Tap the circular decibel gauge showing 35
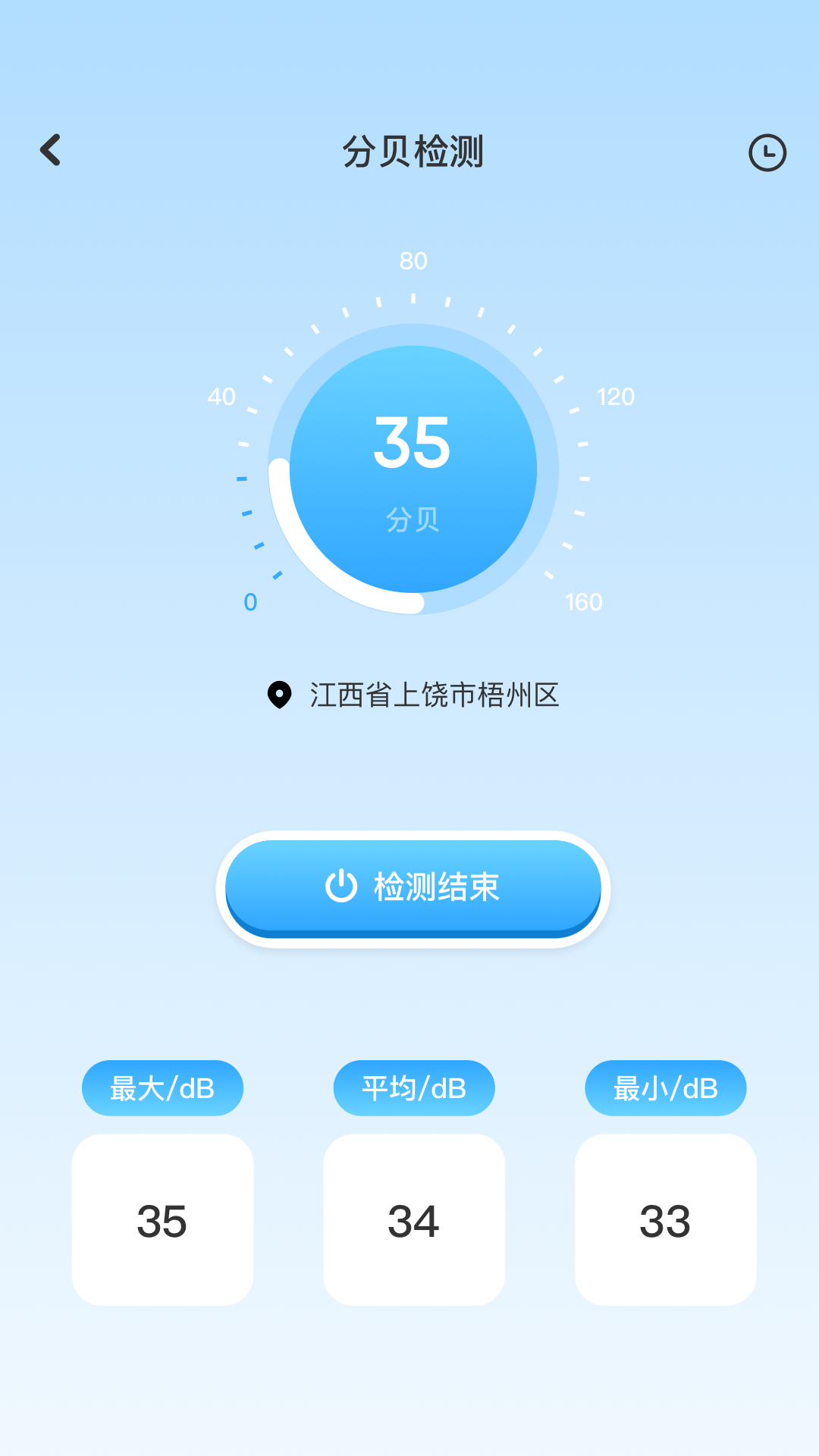This screenshot has height=1456, width=819. point(413,469)
